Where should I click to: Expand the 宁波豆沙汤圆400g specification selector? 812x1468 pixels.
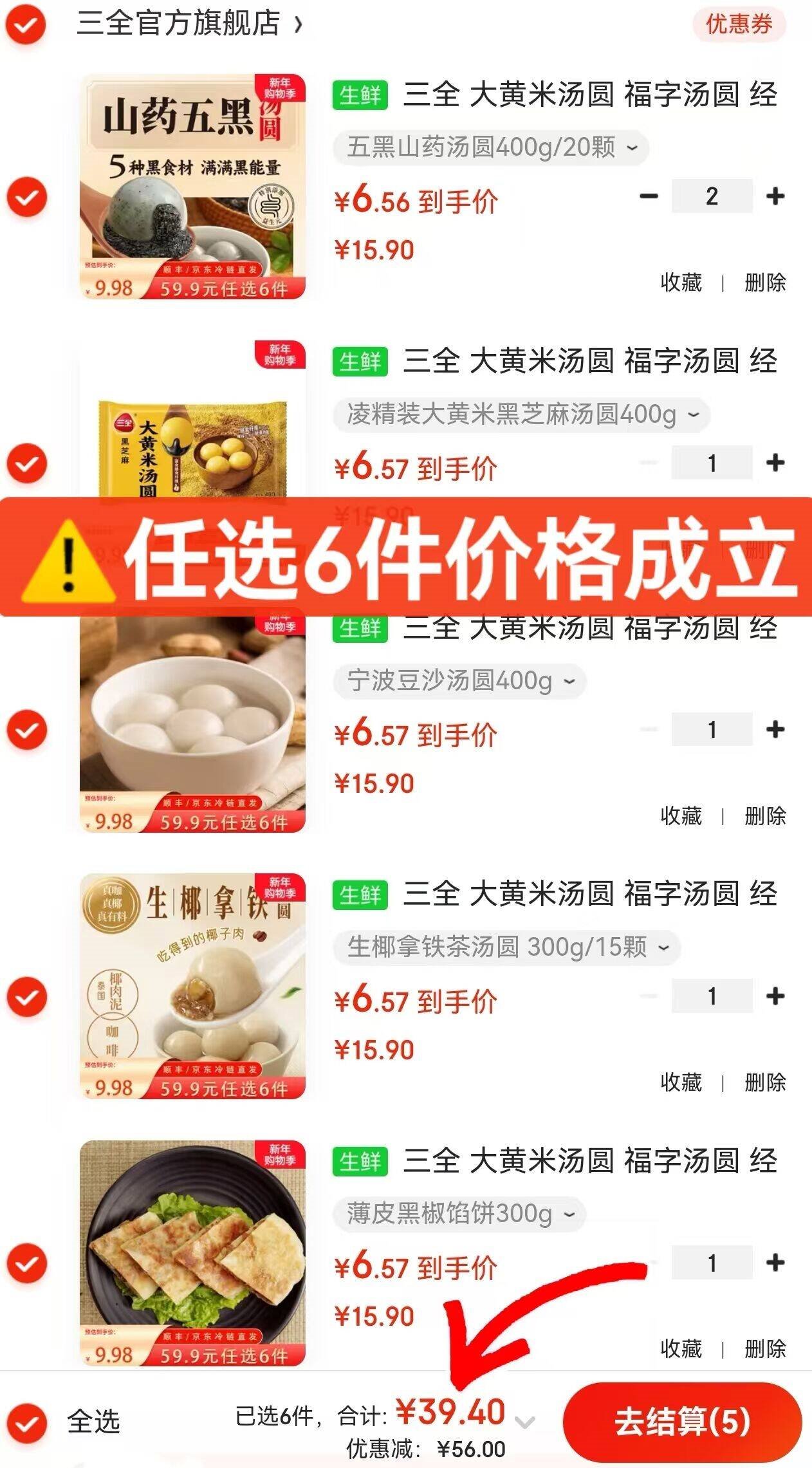coord(459,681)
